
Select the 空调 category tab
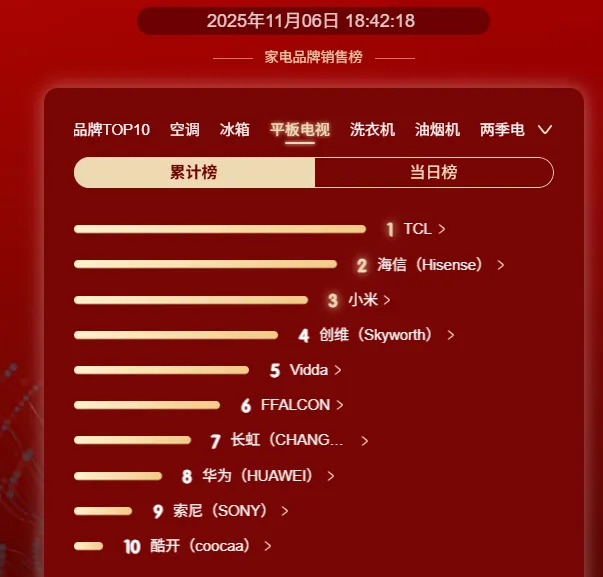(184, 130)
